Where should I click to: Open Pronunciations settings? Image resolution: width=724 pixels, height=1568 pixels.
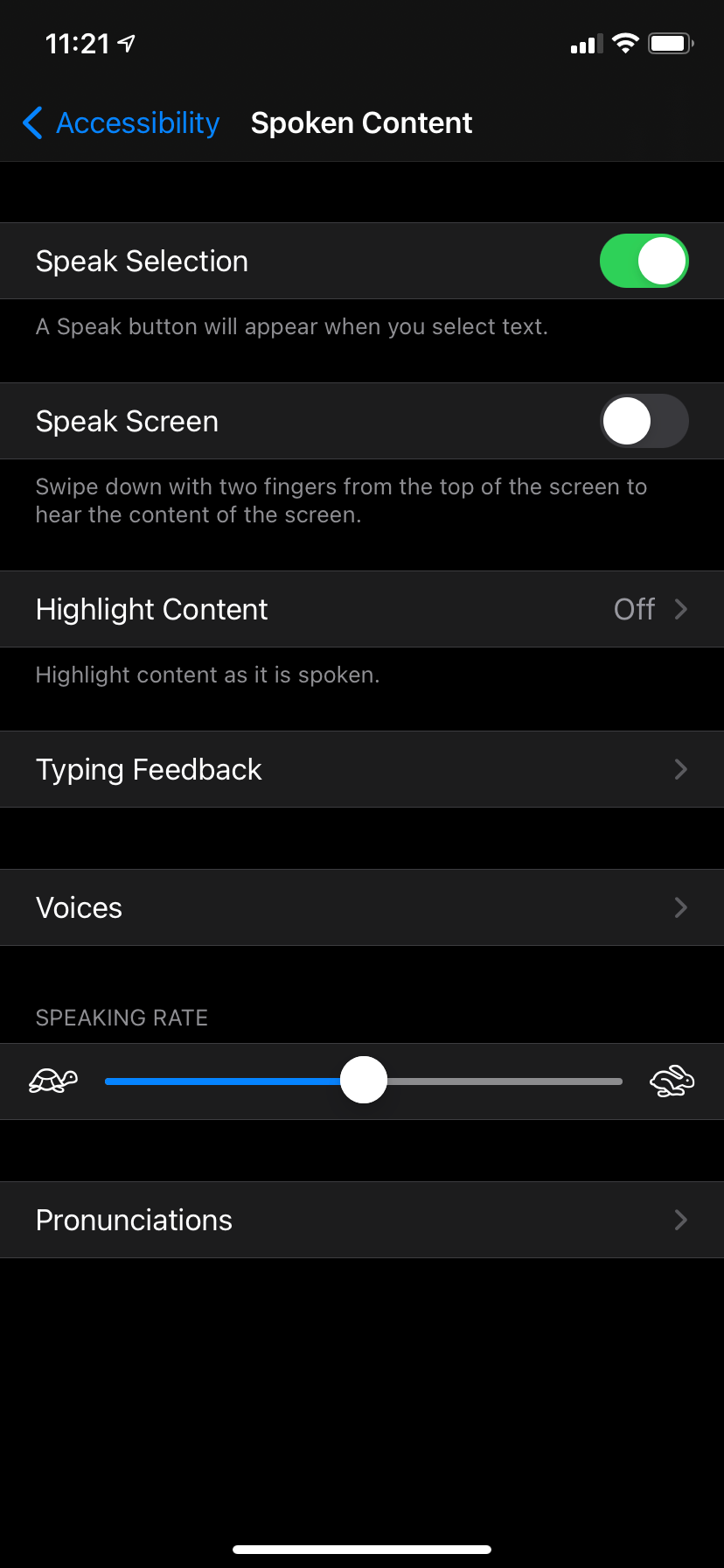(x=362, y=1220)
